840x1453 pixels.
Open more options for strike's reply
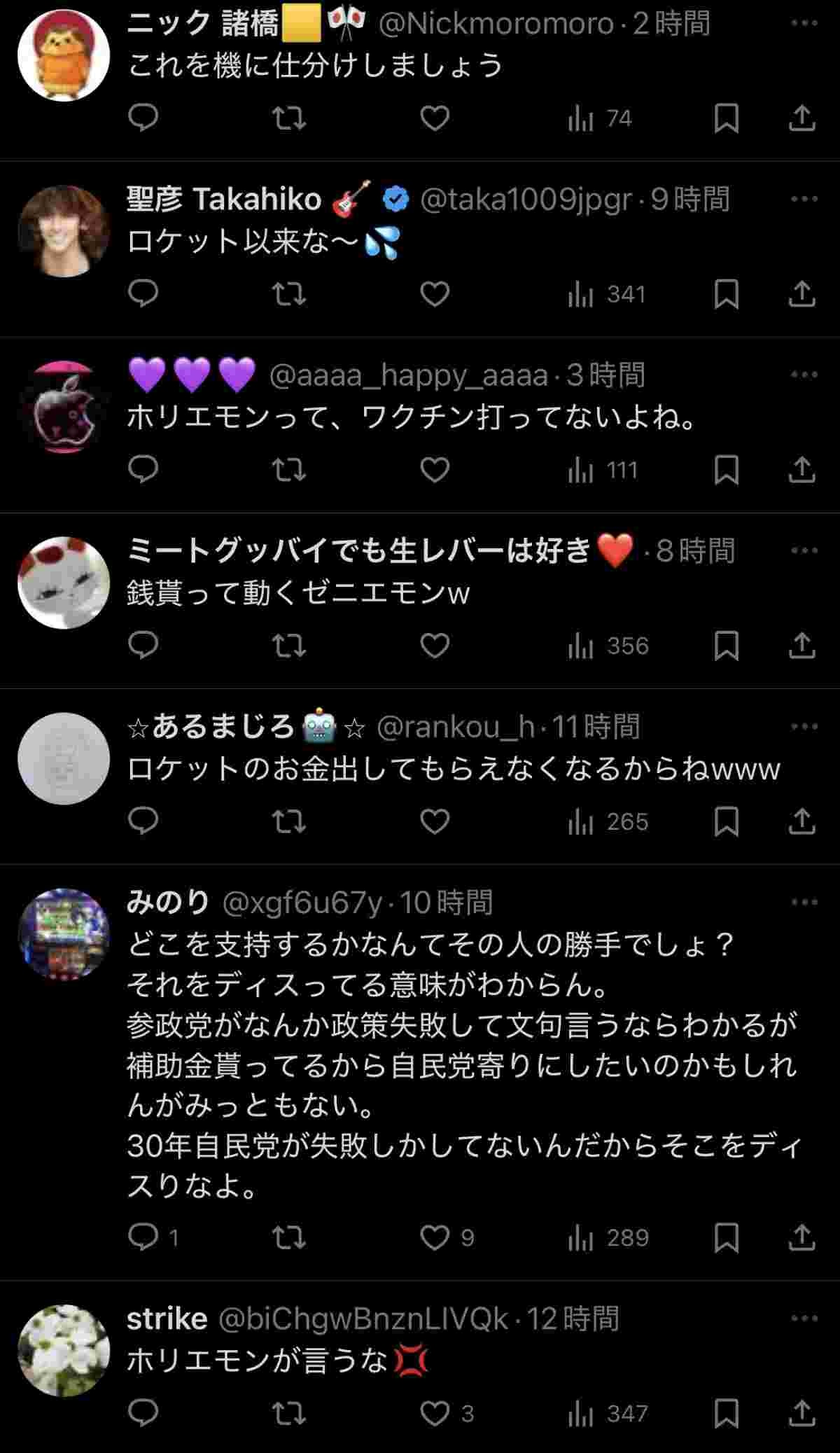pos(804,1319)
